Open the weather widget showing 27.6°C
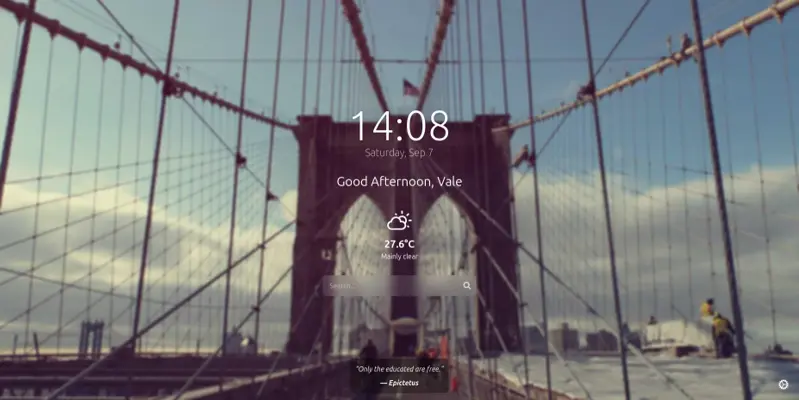Viewport: 799px width, 400px height. (399, 234)
